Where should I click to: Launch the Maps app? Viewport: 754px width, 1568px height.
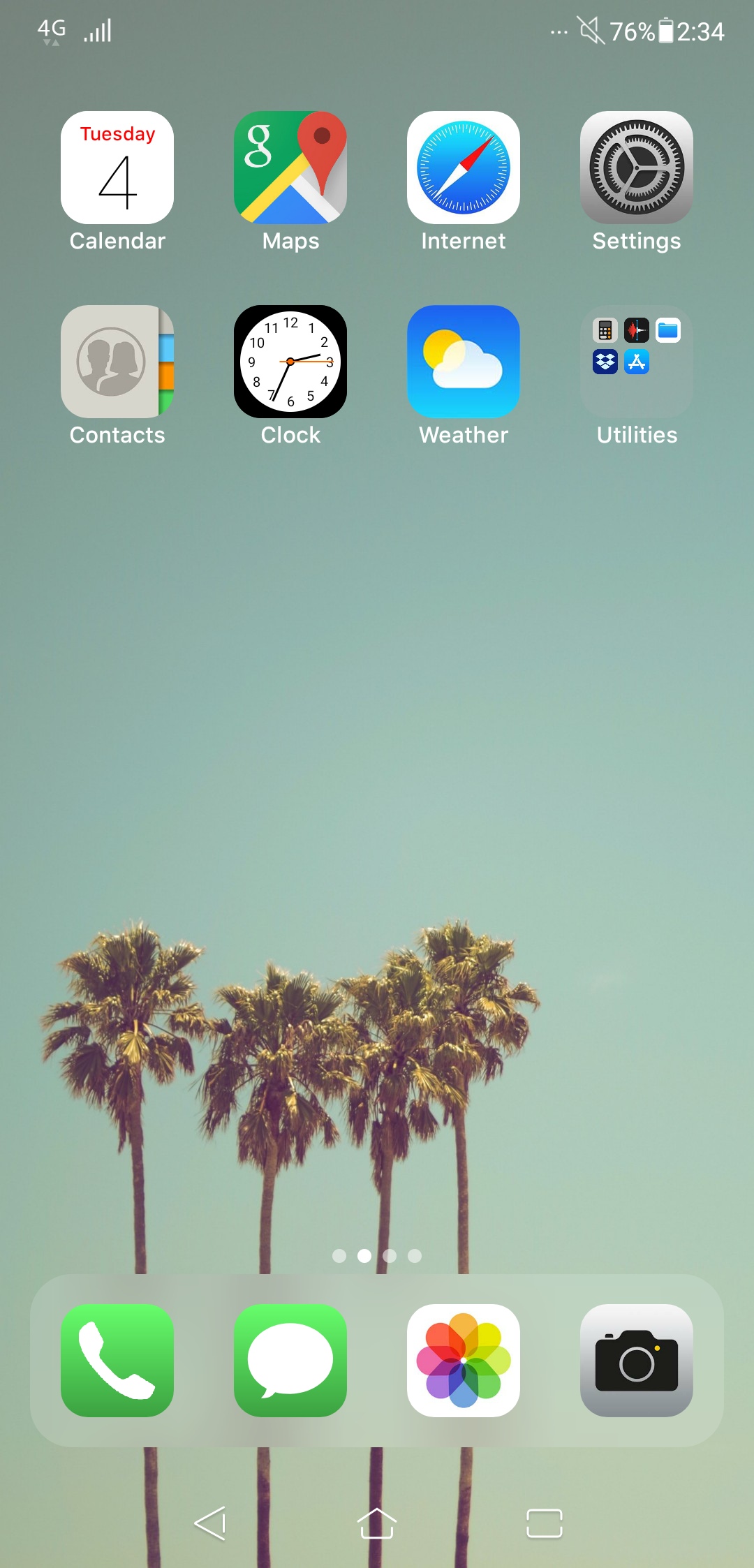tap(290, 168)
